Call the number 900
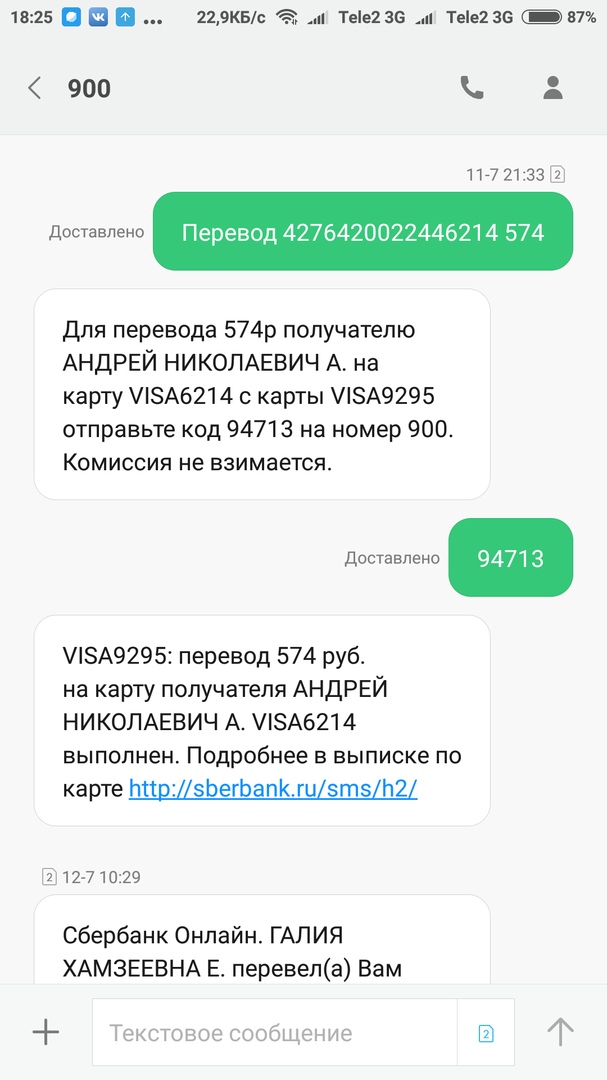 coord(471,88)
